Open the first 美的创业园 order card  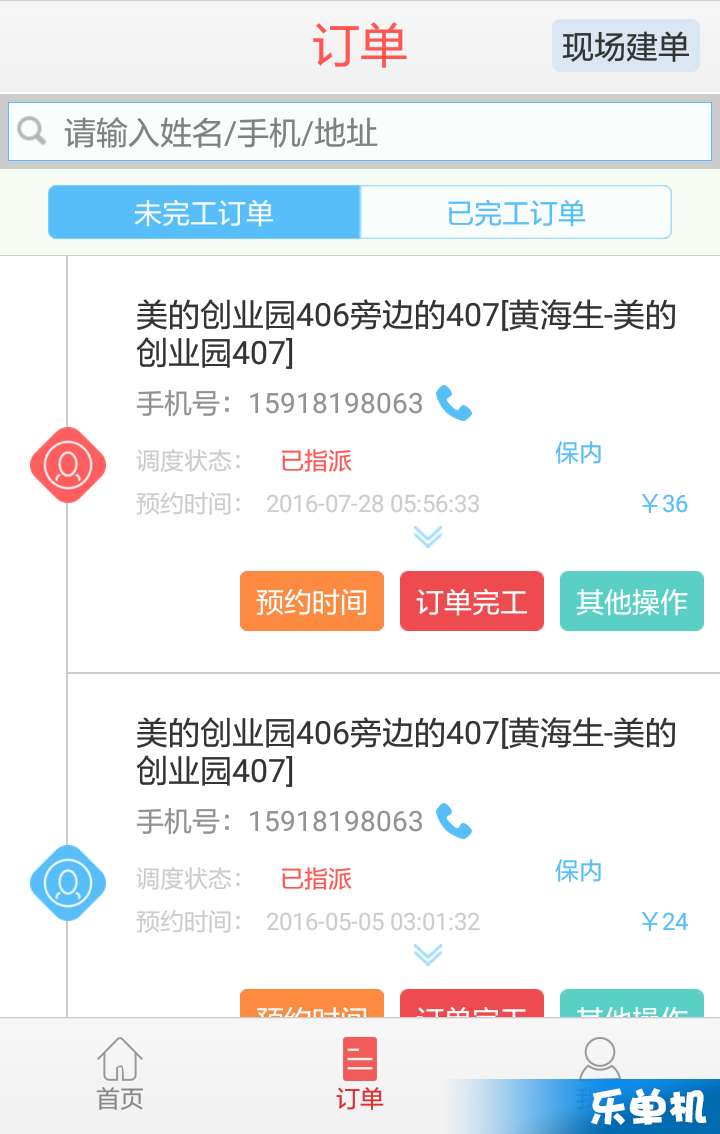click(406, 334)
